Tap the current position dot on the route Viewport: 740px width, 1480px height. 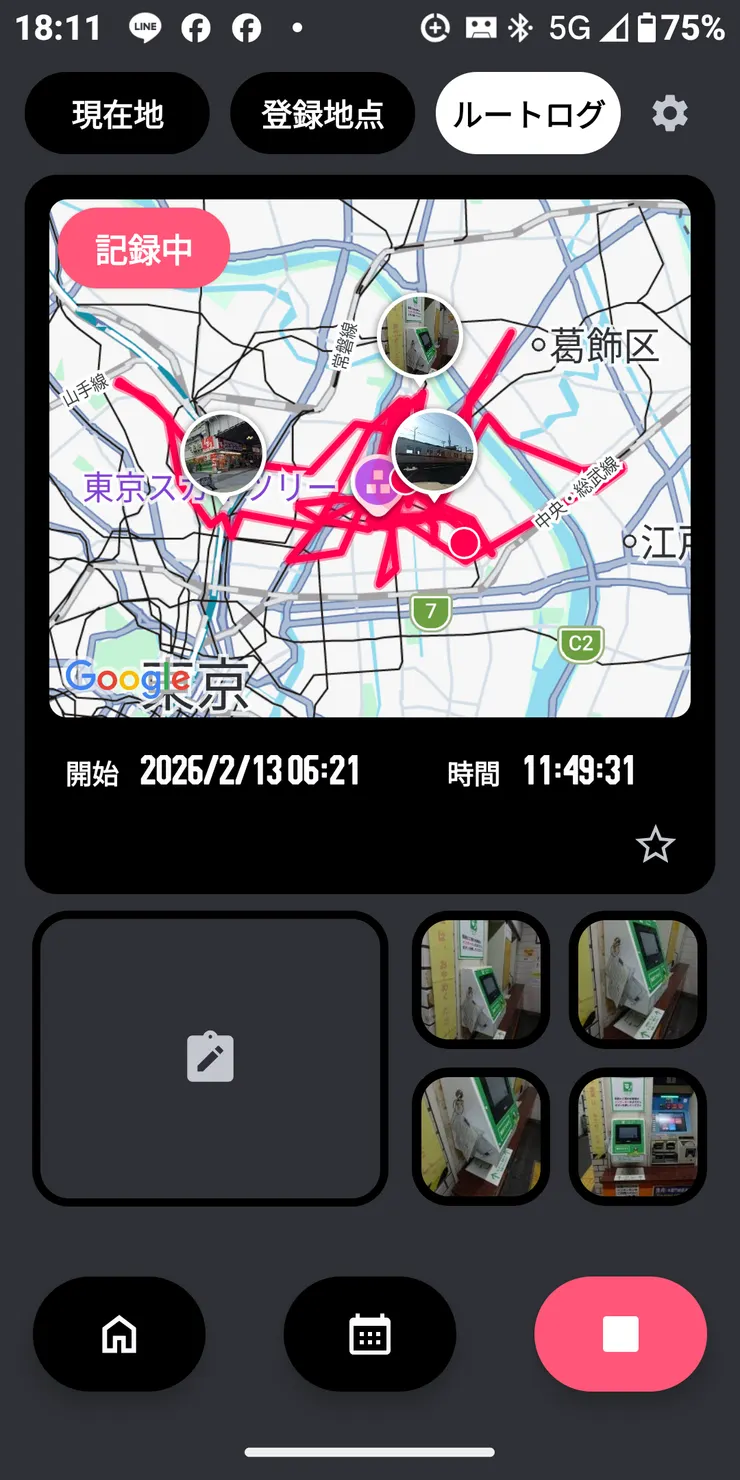pos(463,541)
